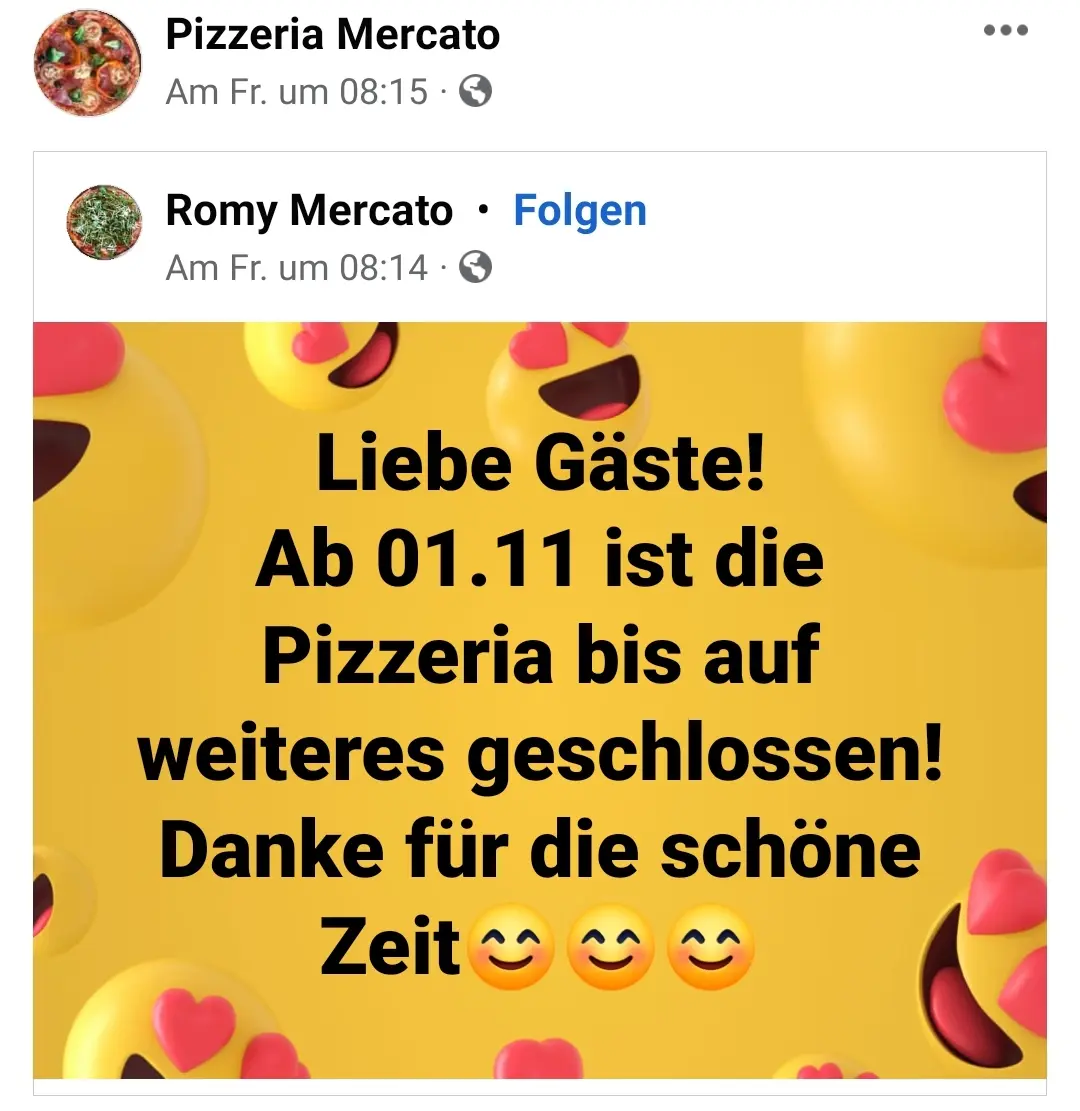Visit Romy Mercato's profile name
The image size is (1080, 1111).
point(308,211)
